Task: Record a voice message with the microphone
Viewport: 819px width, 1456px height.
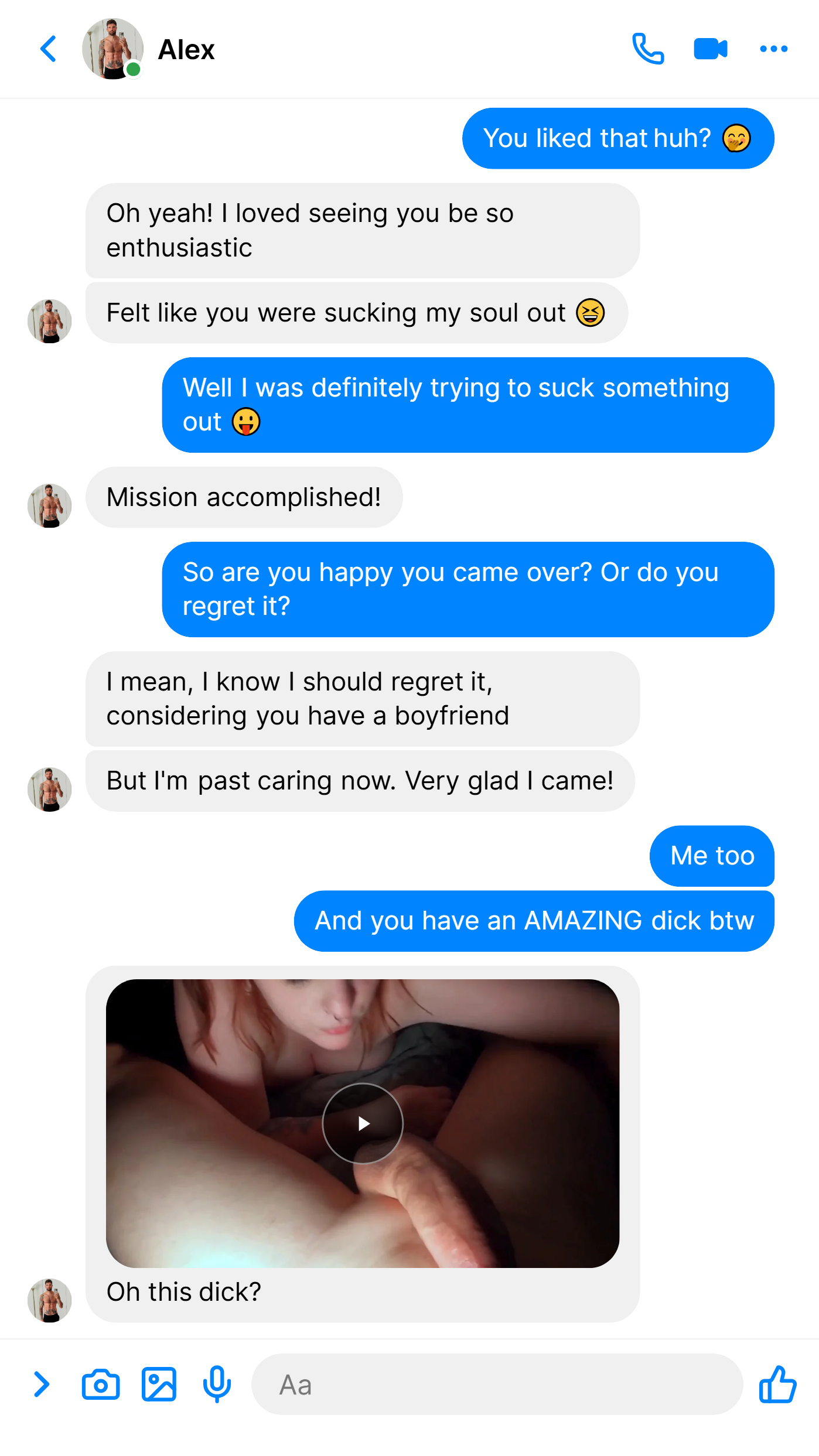Action: pyautogui.click(x=217, y=1385)
